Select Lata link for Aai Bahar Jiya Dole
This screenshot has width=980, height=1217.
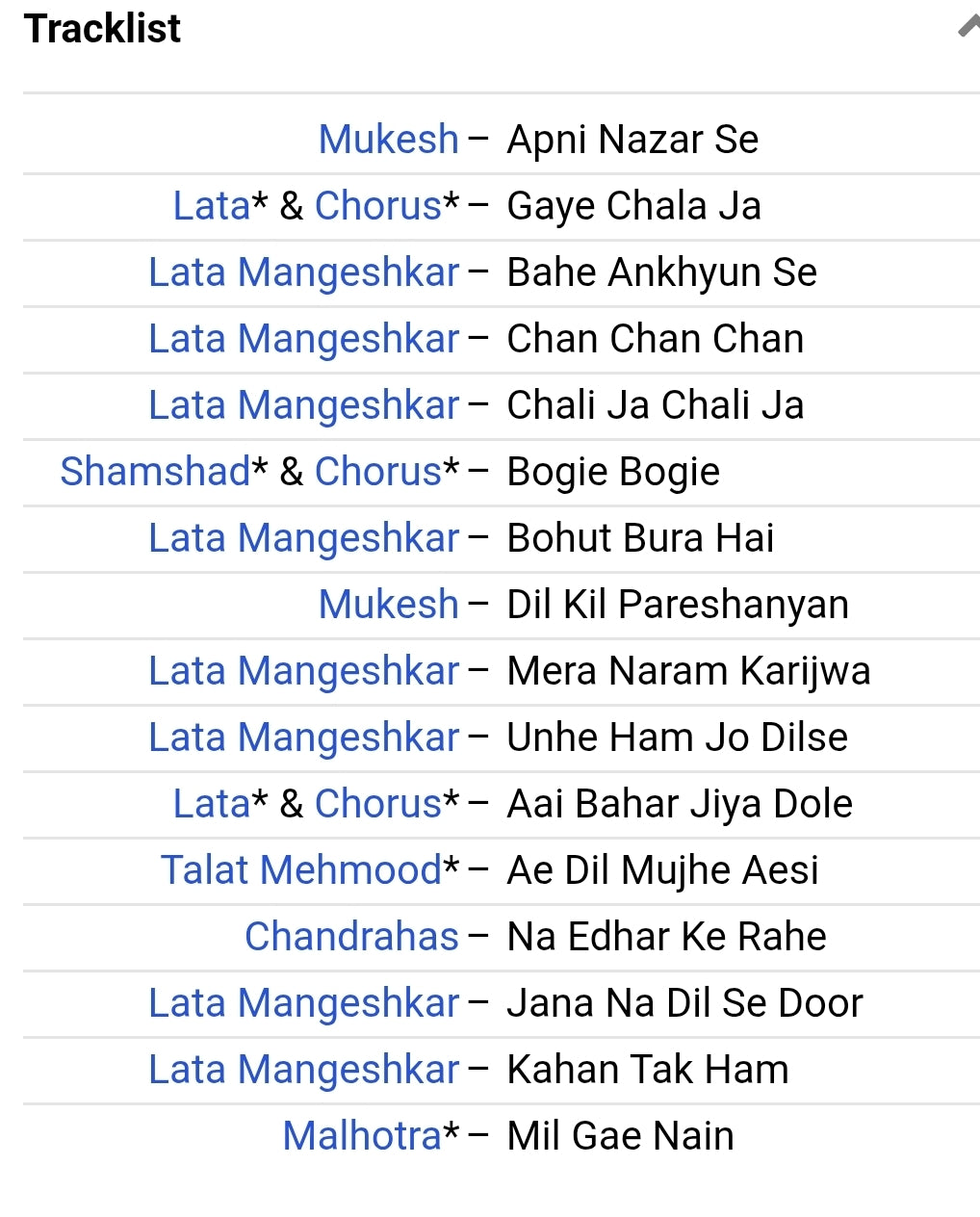point(211,804)
